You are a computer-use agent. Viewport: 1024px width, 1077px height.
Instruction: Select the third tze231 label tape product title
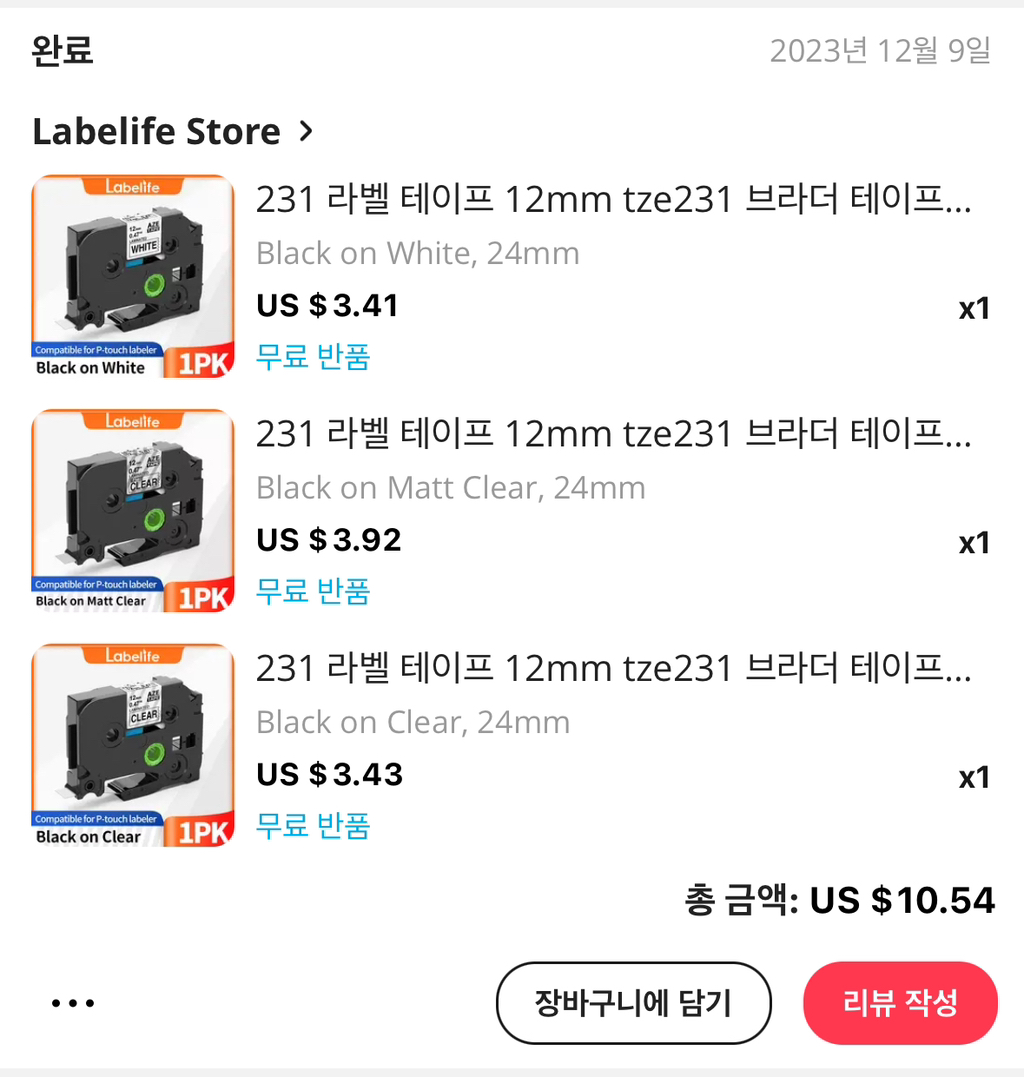tap(612, 667)
